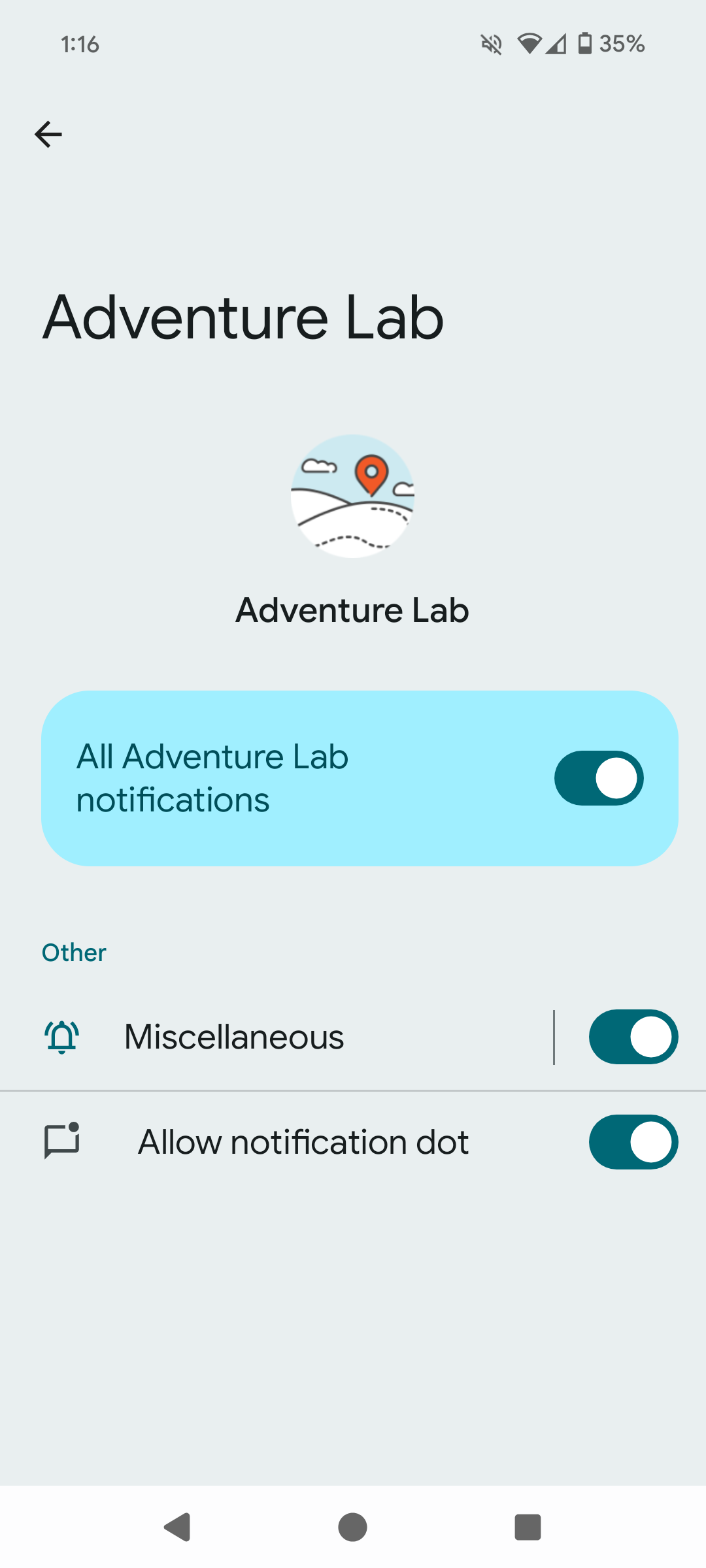Viewport: 706px width, 1568px height.
Task: Disable the Miscellaneous notifications switch
Action: [x=633, y=1037]
